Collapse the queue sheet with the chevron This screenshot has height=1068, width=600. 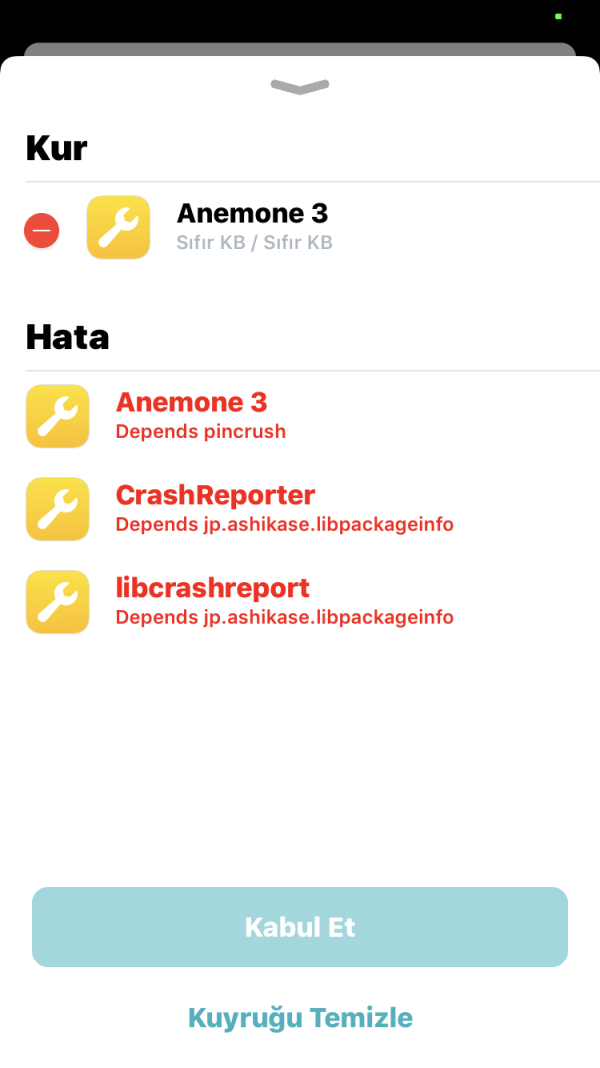pos(300,88)
